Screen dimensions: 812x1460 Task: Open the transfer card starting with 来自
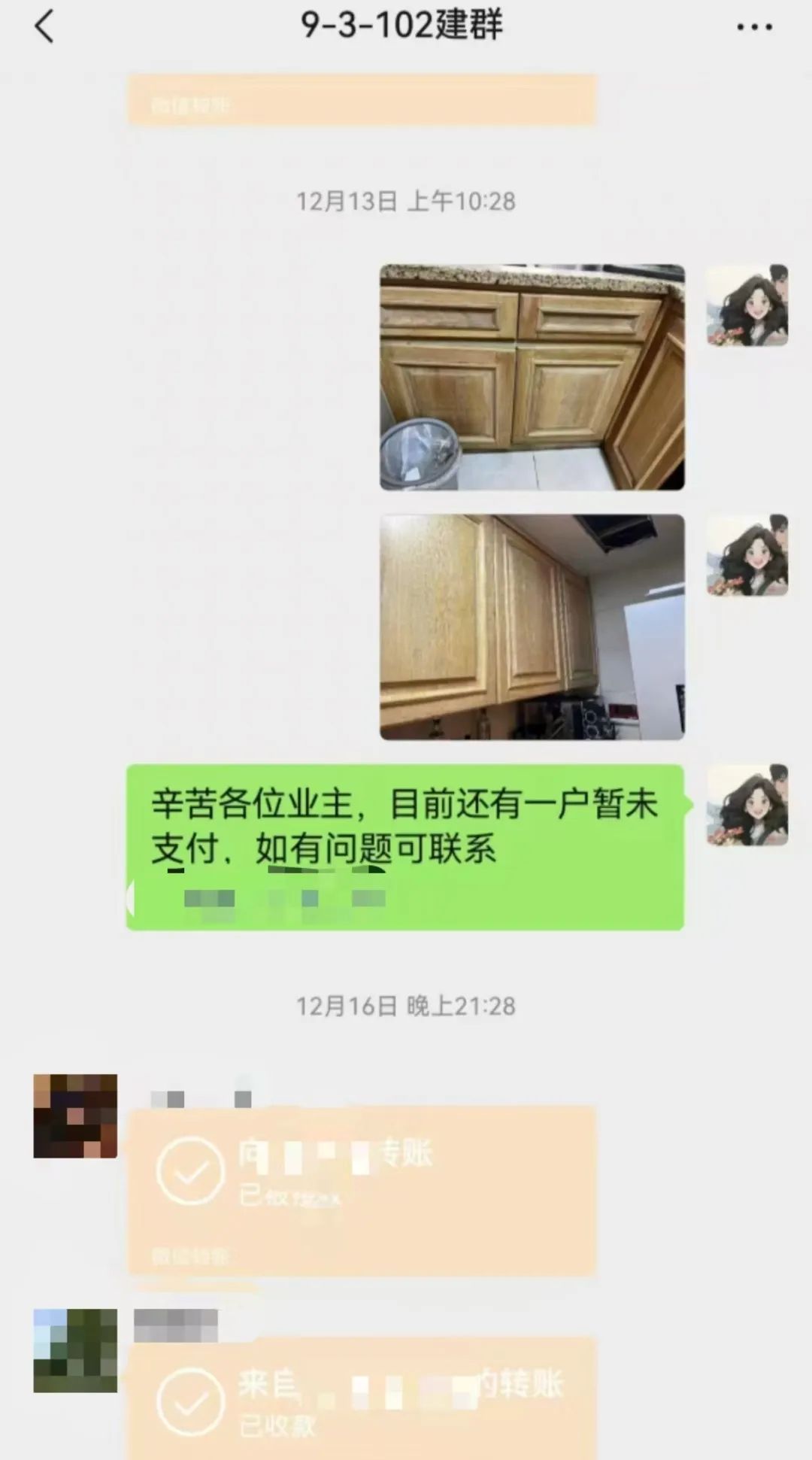361,1398
